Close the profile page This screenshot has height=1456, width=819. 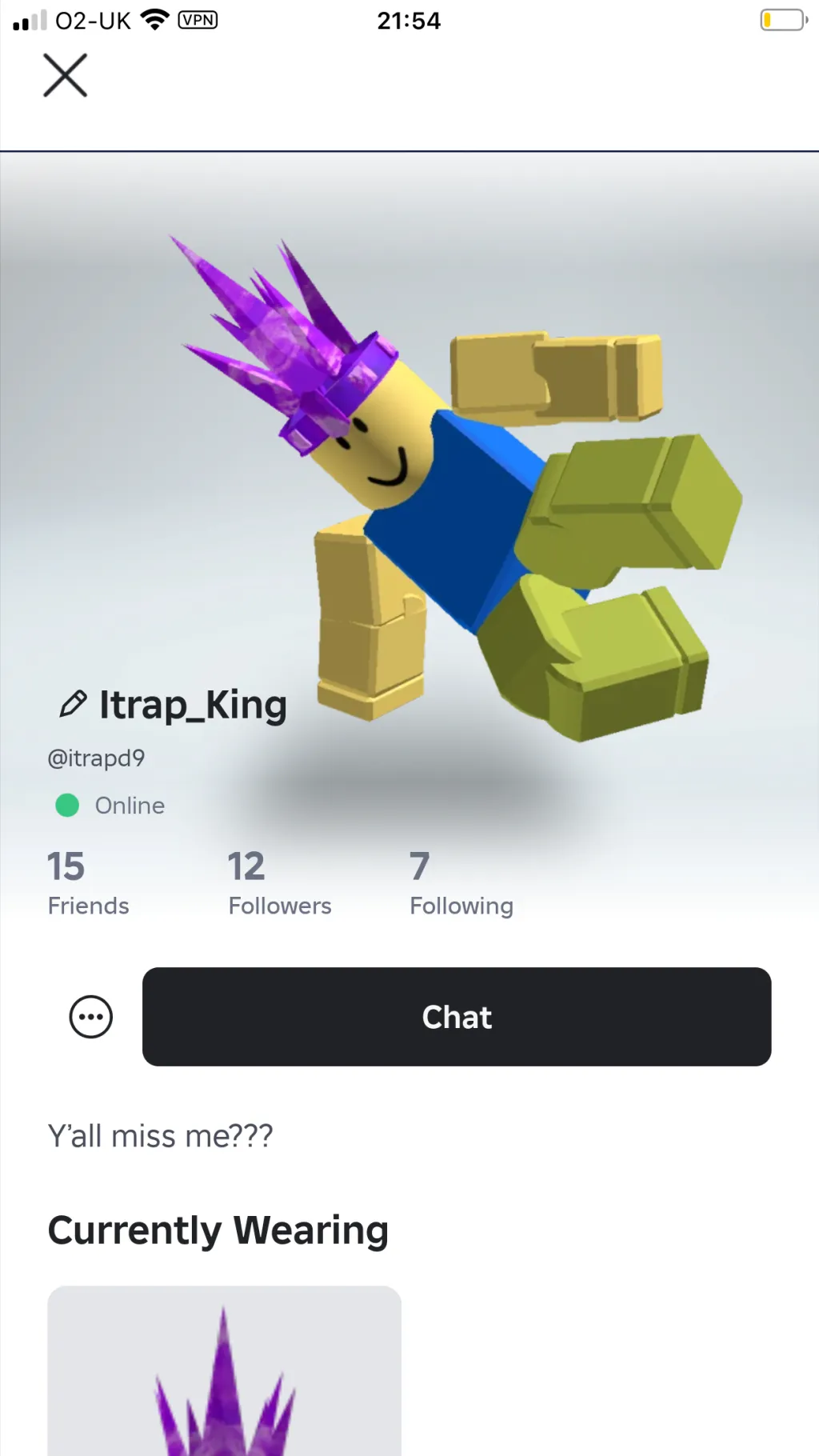[x=65, y=75]
